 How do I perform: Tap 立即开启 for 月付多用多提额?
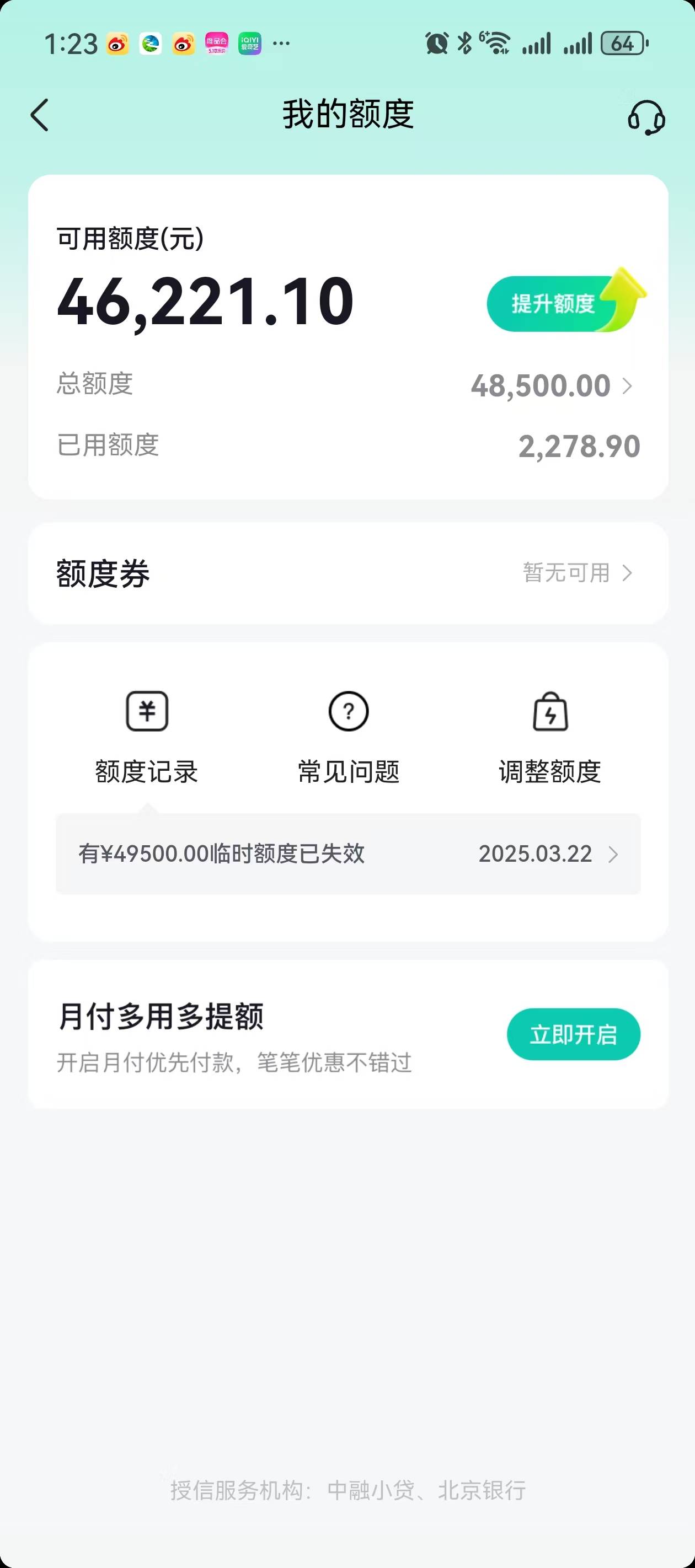pos(573,1034)
